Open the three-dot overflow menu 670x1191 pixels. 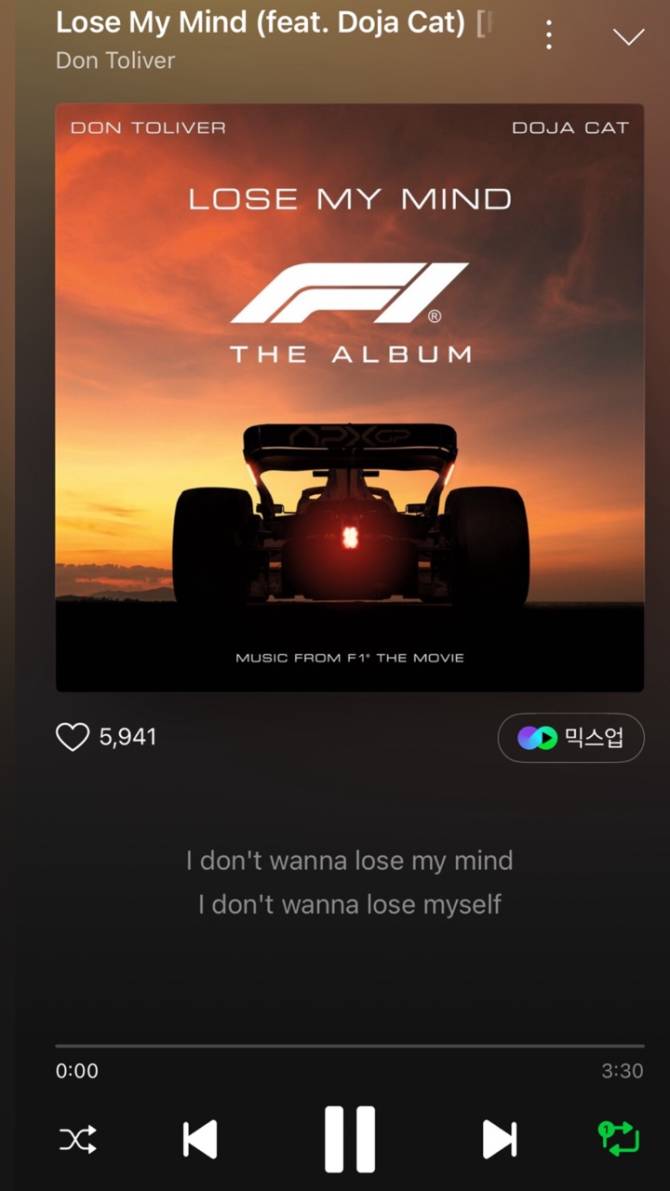coord(548,36)
